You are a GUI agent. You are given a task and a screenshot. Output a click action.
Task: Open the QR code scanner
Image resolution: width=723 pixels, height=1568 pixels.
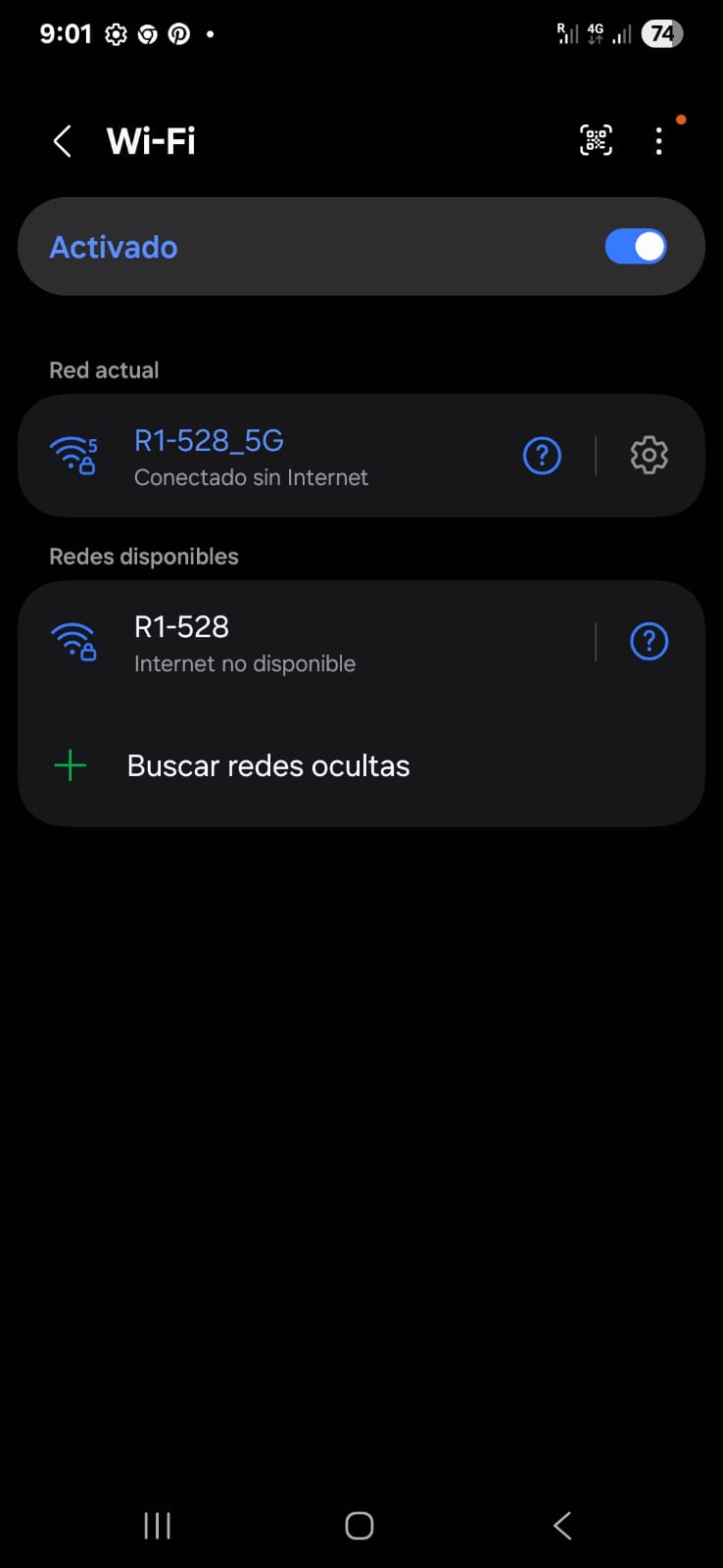(596, 140)
